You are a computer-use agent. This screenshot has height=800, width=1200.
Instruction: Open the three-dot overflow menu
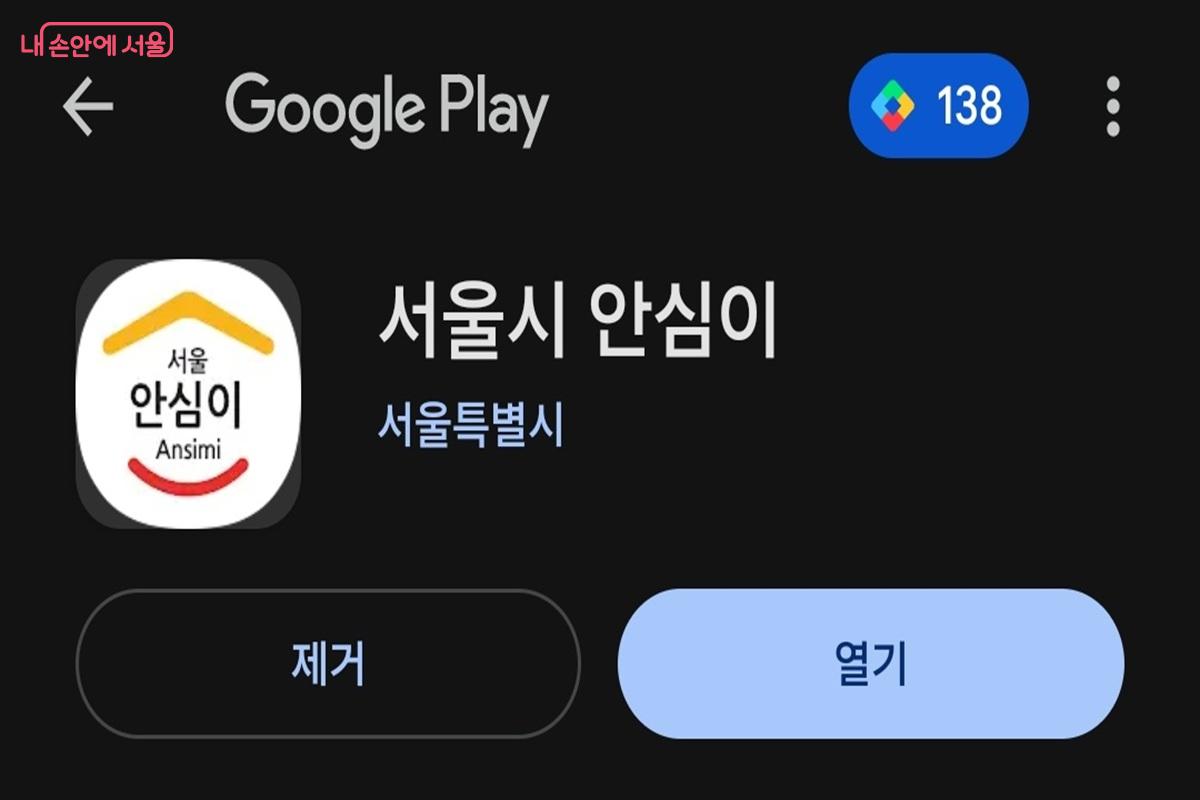(x=1113, y=106)
